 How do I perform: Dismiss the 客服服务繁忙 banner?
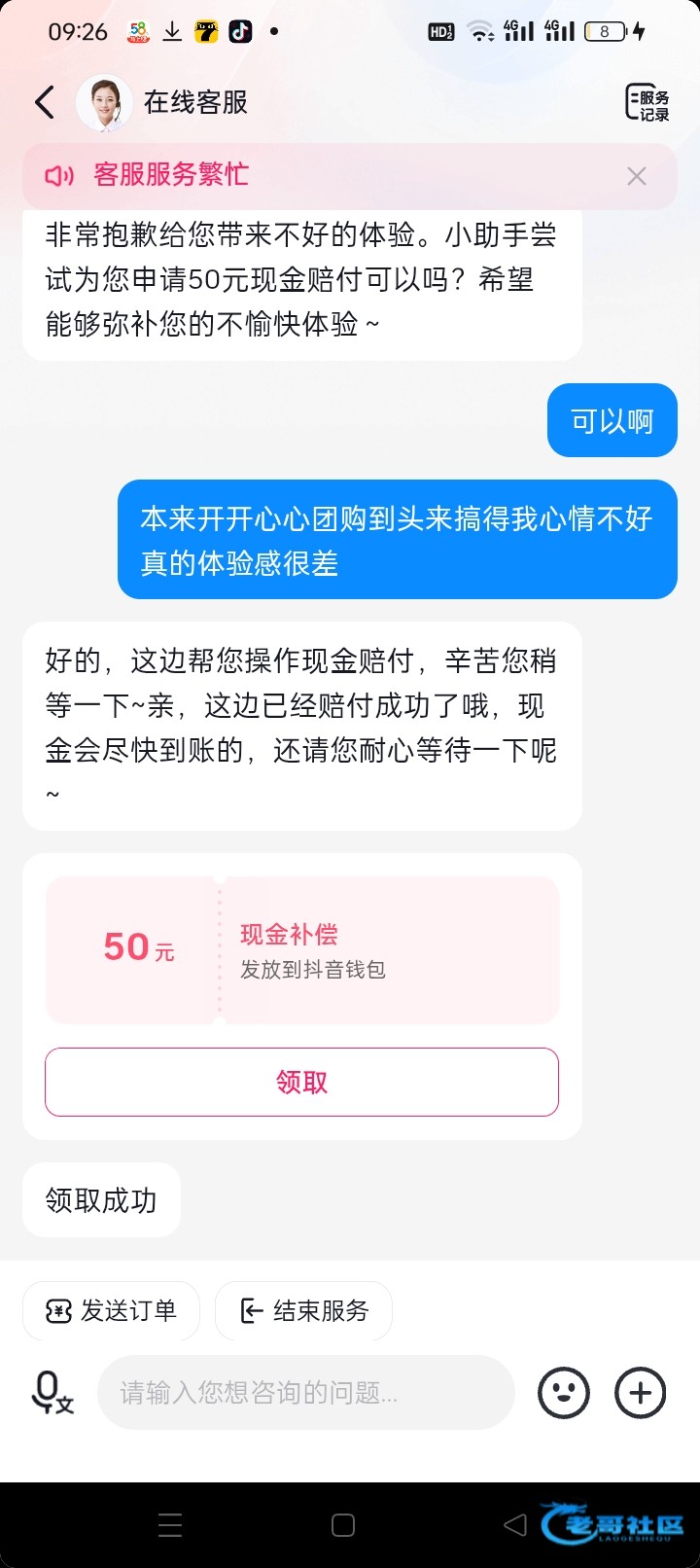click(x=637, y=176)
